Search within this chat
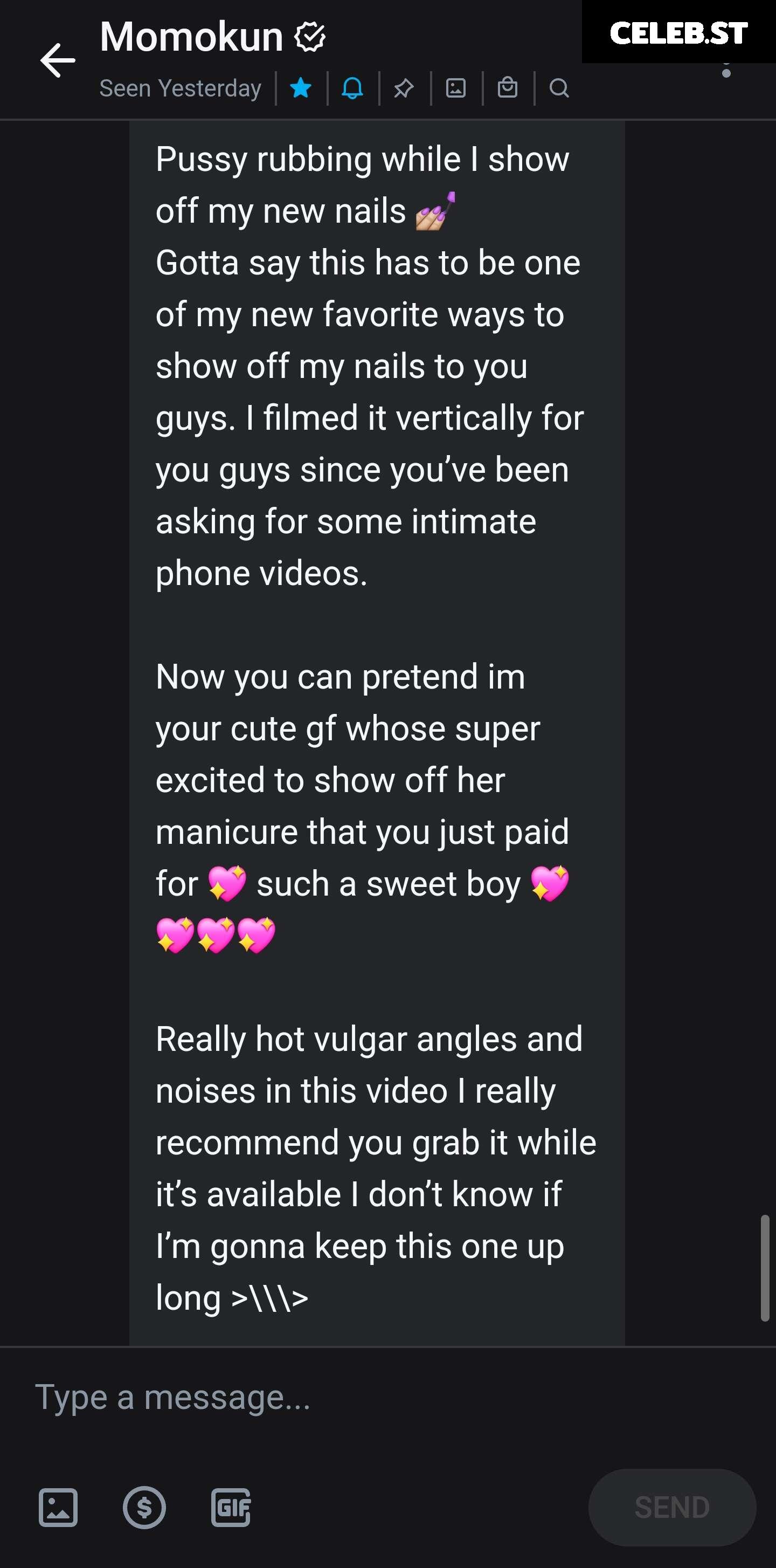This screenshot has height=1568, width=776. (x=559, y=88)
